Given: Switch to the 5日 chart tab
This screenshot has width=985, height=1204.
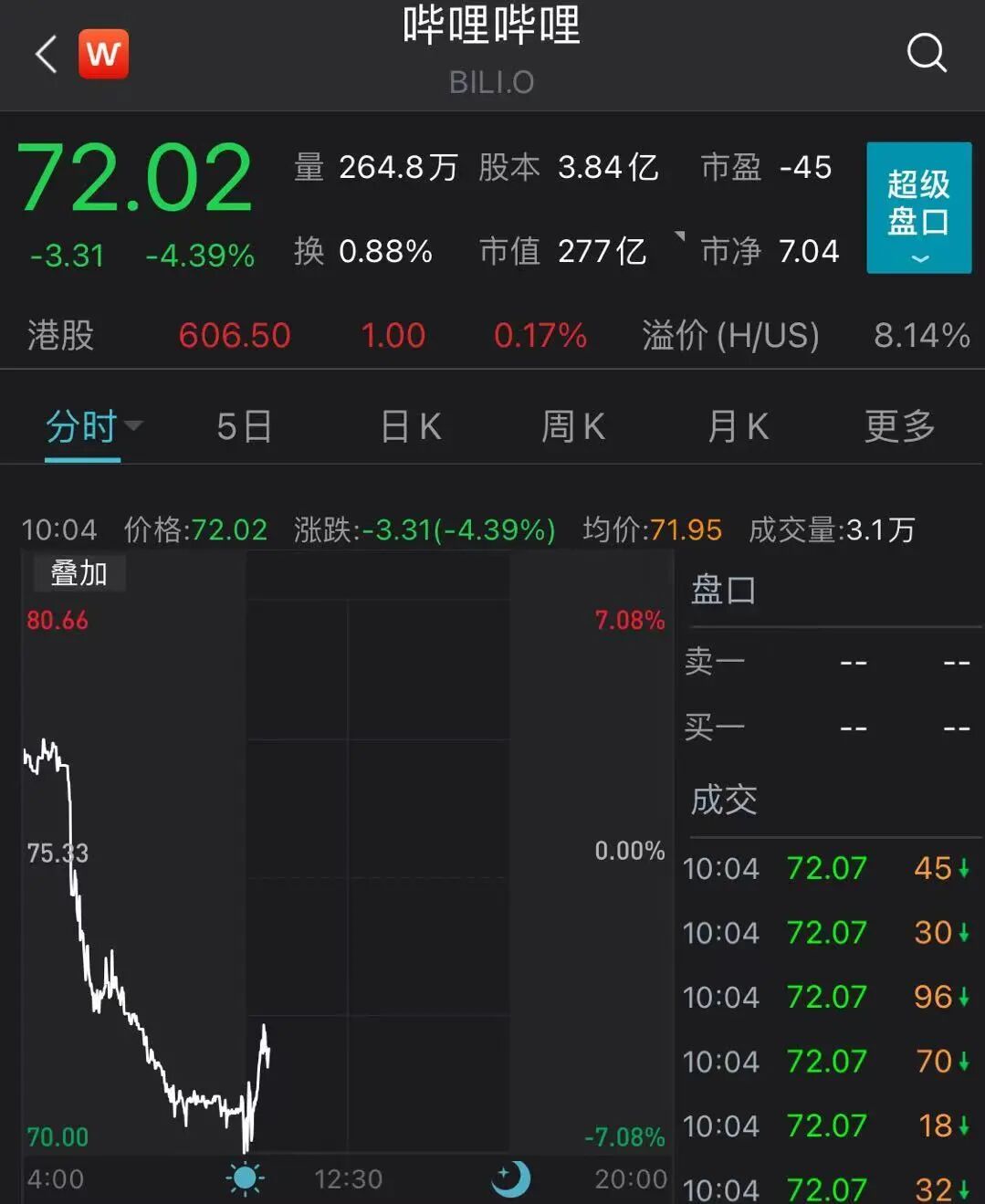Looking at the screenshot, I should tap(244, 426).
